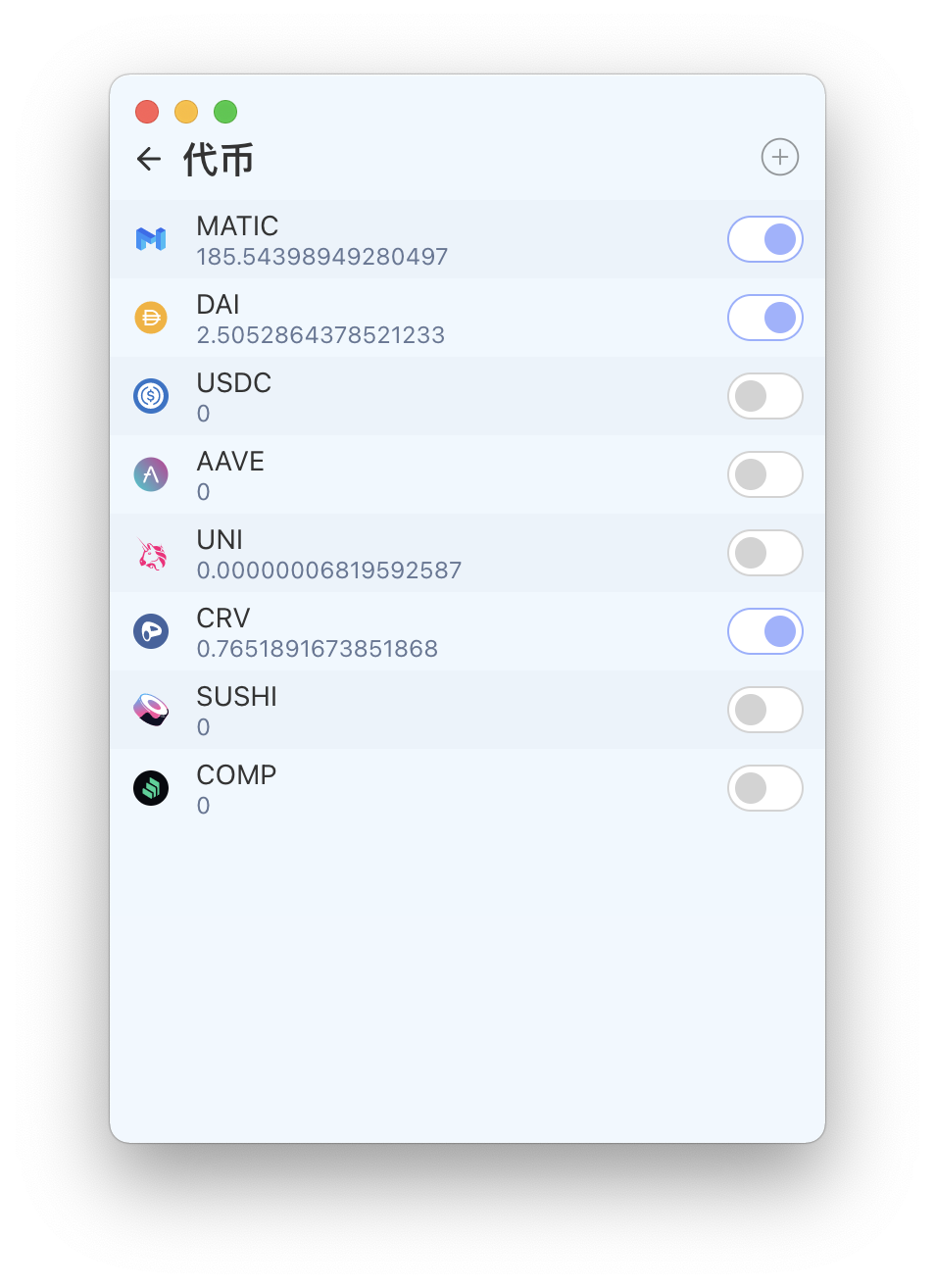The height and width of the screenshot is (1288, 935).
Task: Enable the USDC token
Action: [764, 396]
